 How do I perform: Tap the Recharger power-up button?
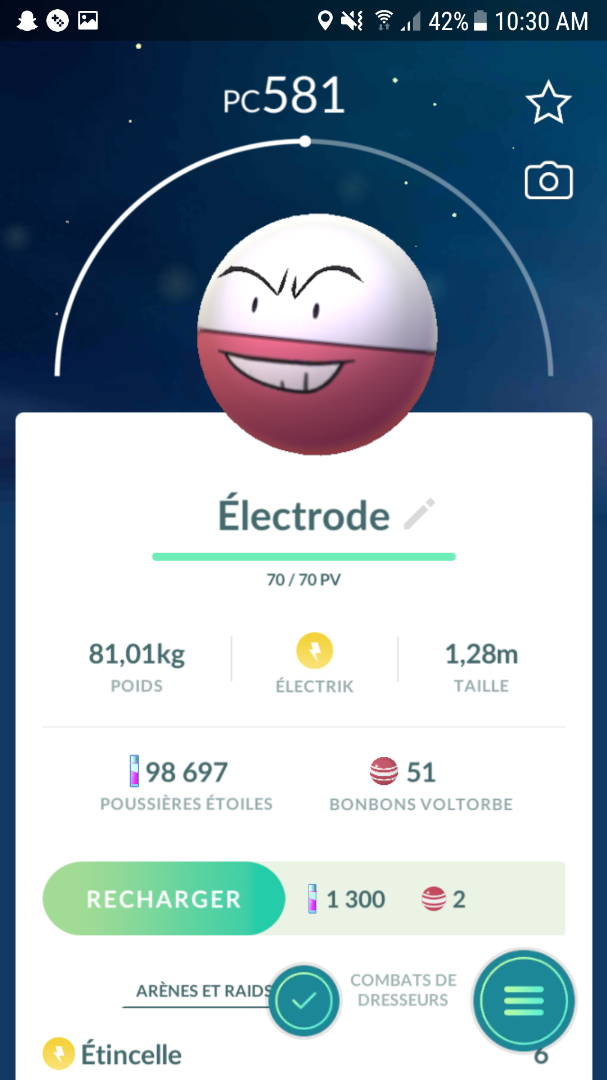pos(164,899)
